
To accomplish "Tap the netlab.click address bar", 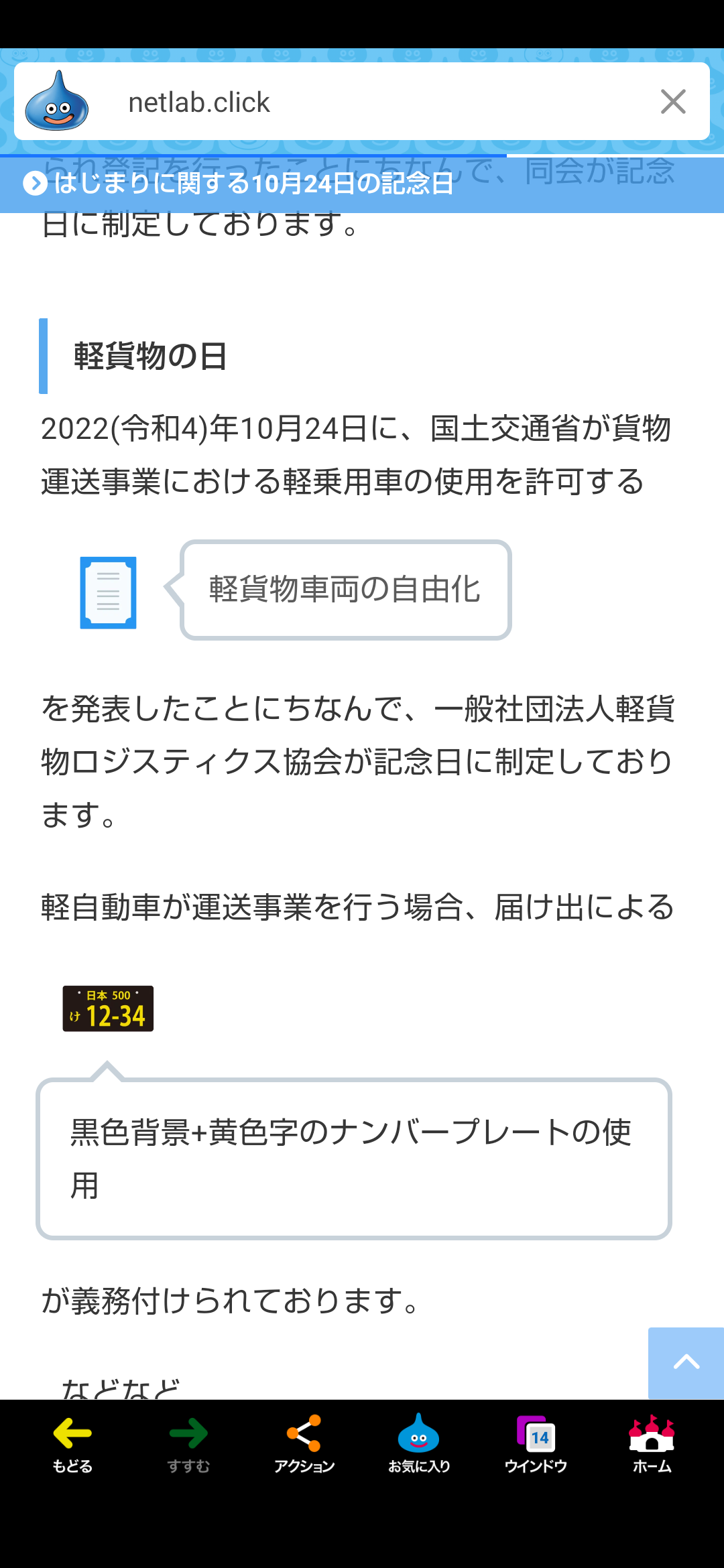I will (362, 102).
